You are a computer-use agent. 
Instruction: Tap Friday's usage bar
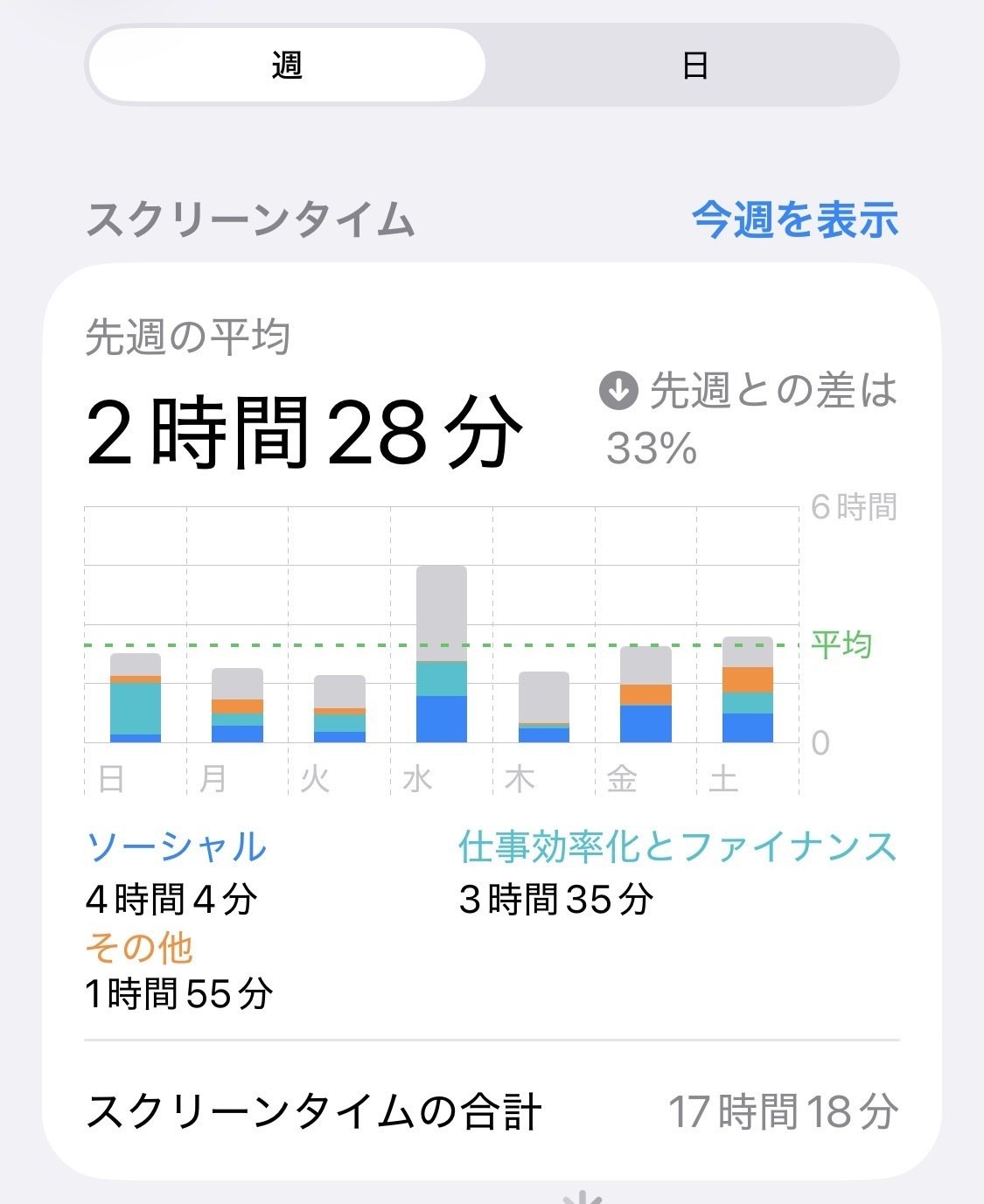647,695
